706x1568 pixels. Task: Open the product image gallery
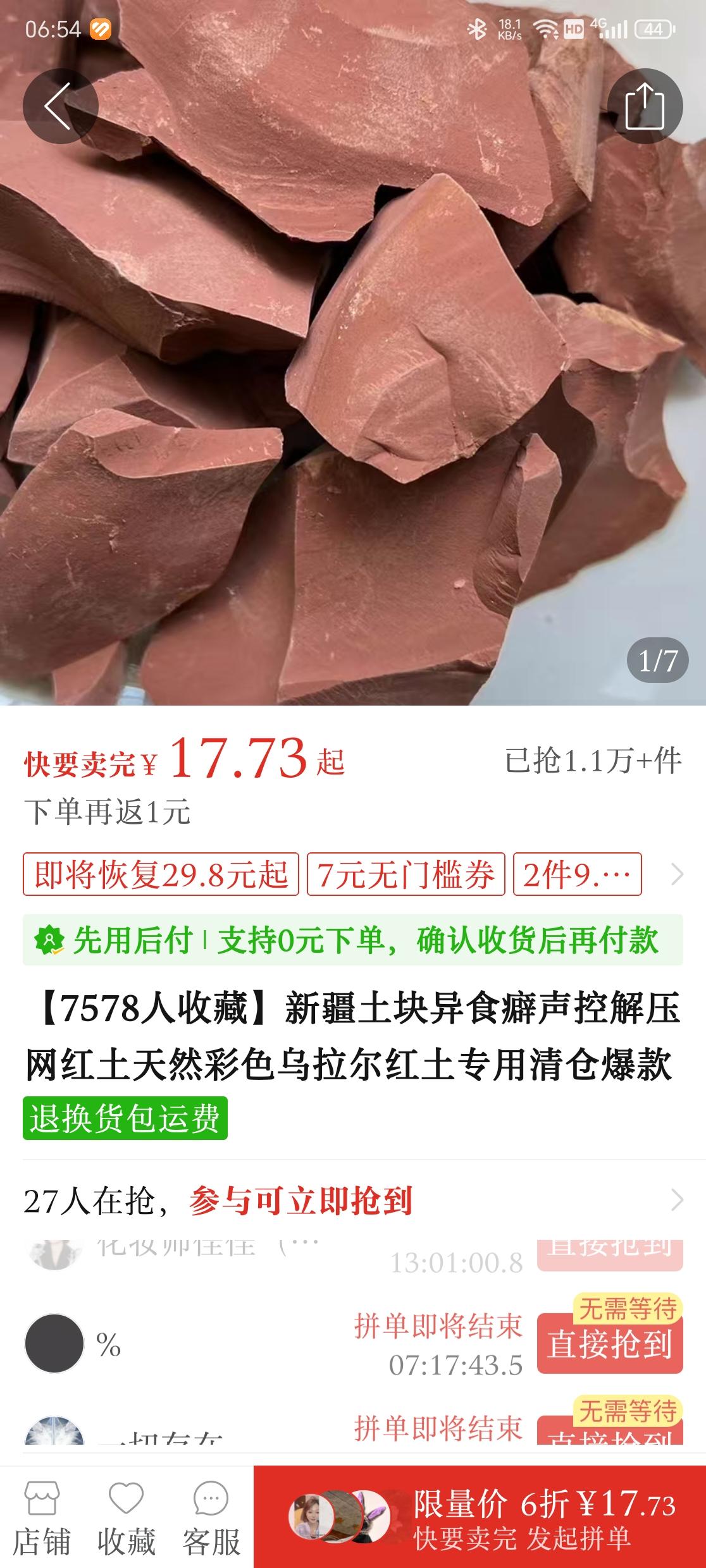tap(353, 379)
